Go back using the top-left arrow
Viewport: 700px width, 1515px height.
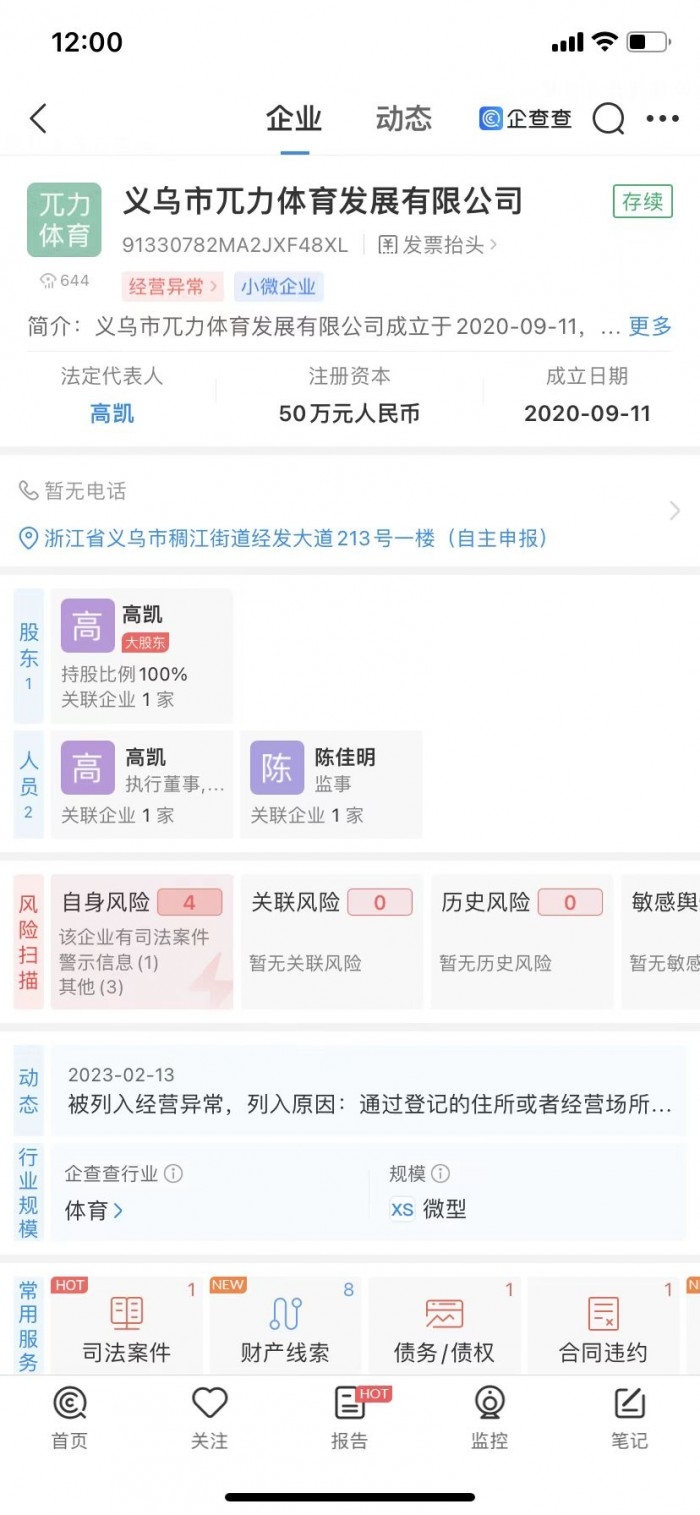click(38, 118)
